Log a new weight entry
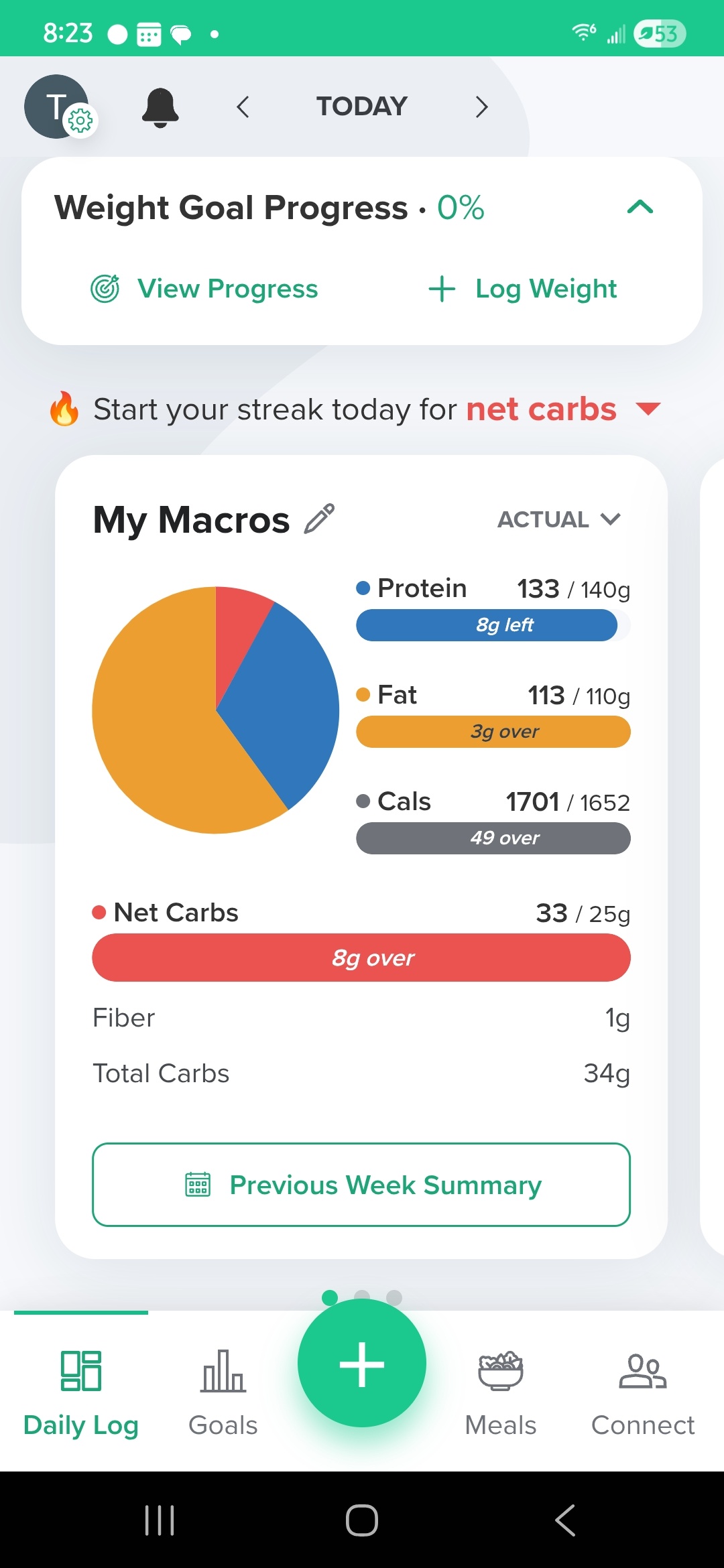 point(523,289)
